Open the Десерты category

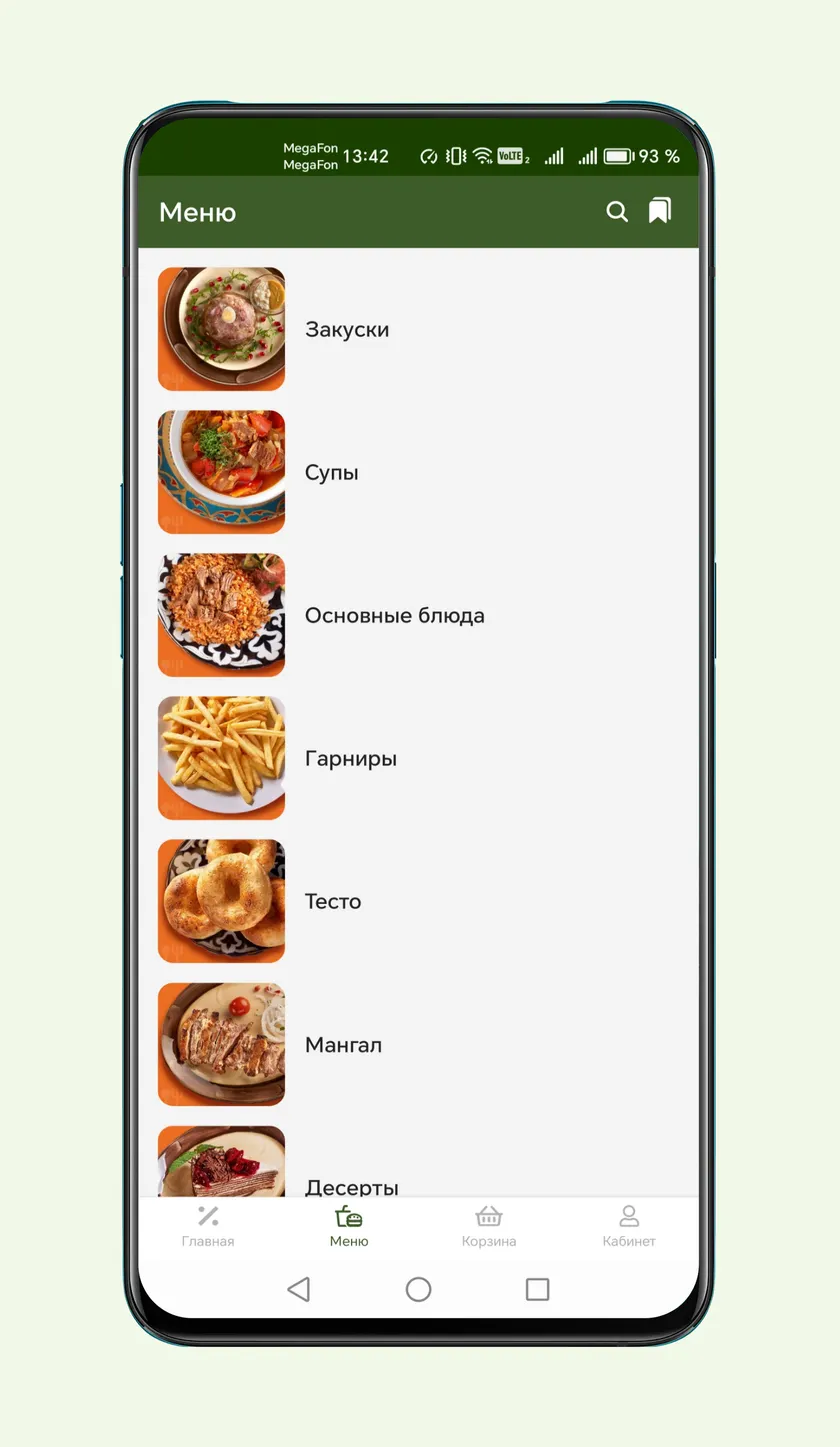[418, 1160]
